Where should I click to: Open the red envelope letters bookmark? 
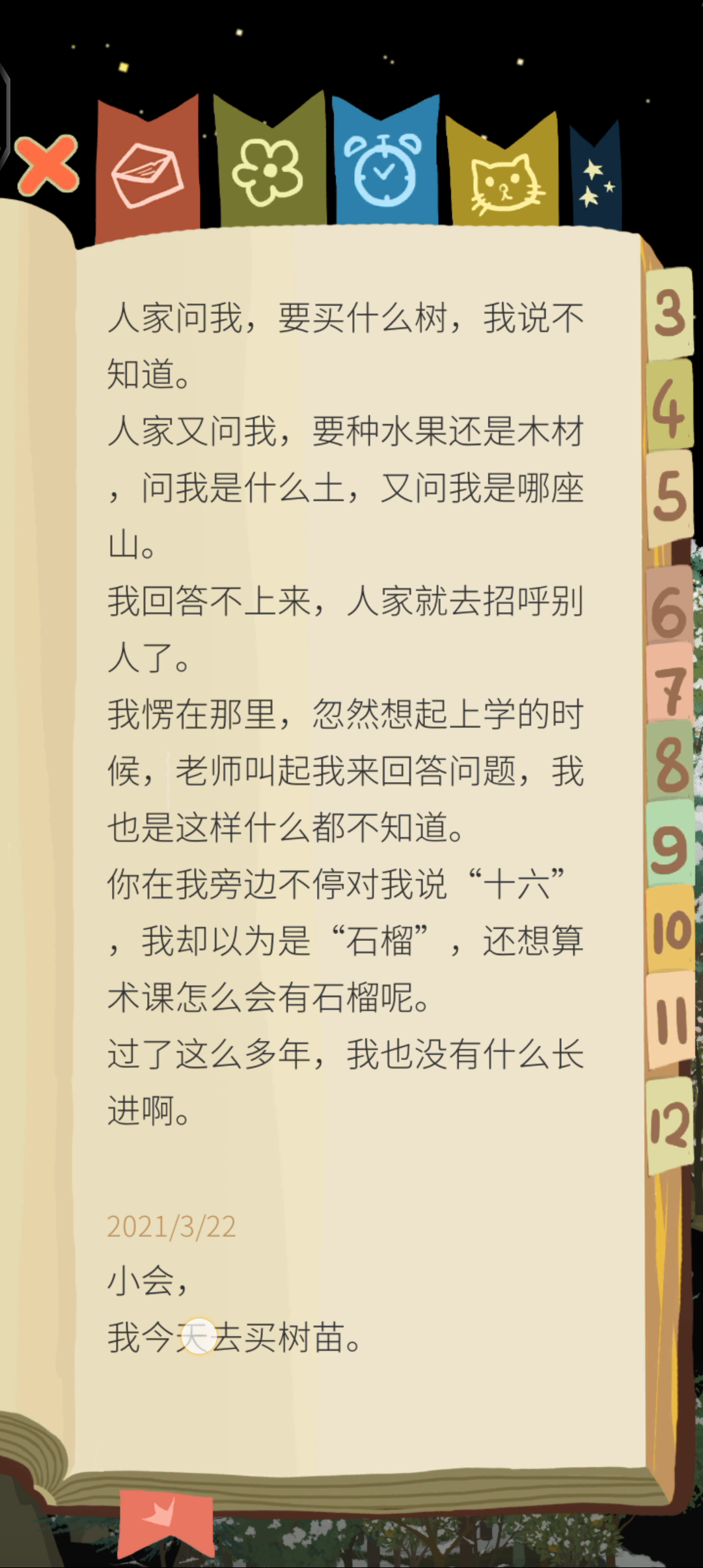(147, 173)
